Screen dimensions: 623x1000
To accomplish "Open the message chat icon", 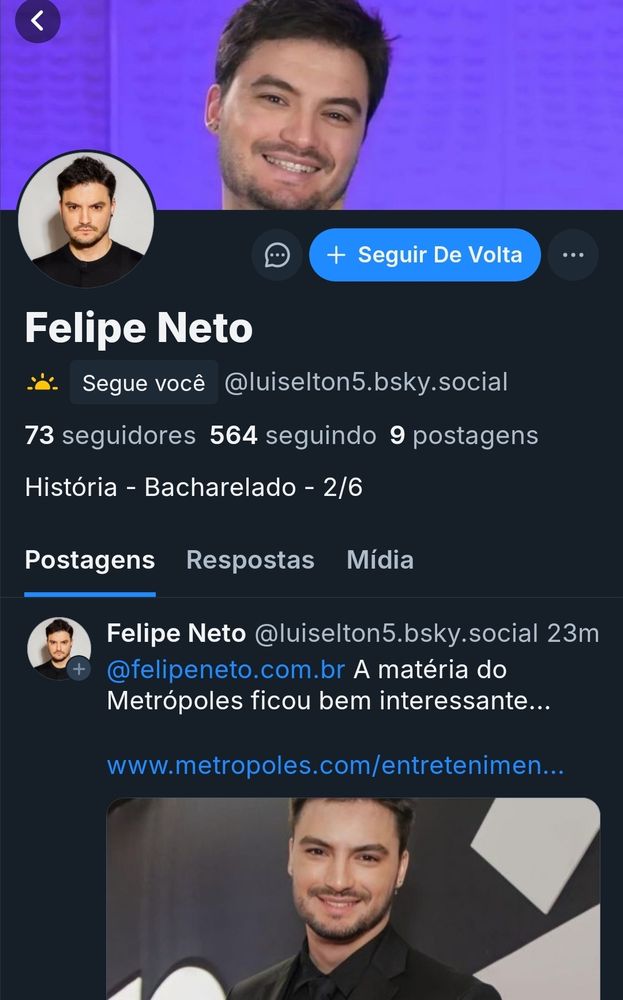I will coord(277,255).
